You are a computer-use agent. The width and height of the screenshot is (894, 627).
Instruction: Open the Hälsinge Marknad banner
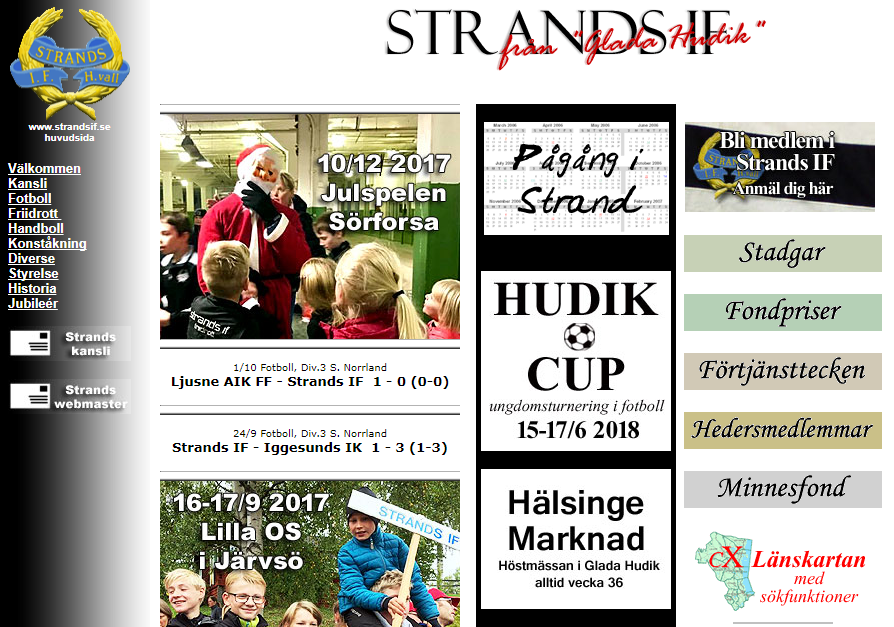click(x=576, y=540)
